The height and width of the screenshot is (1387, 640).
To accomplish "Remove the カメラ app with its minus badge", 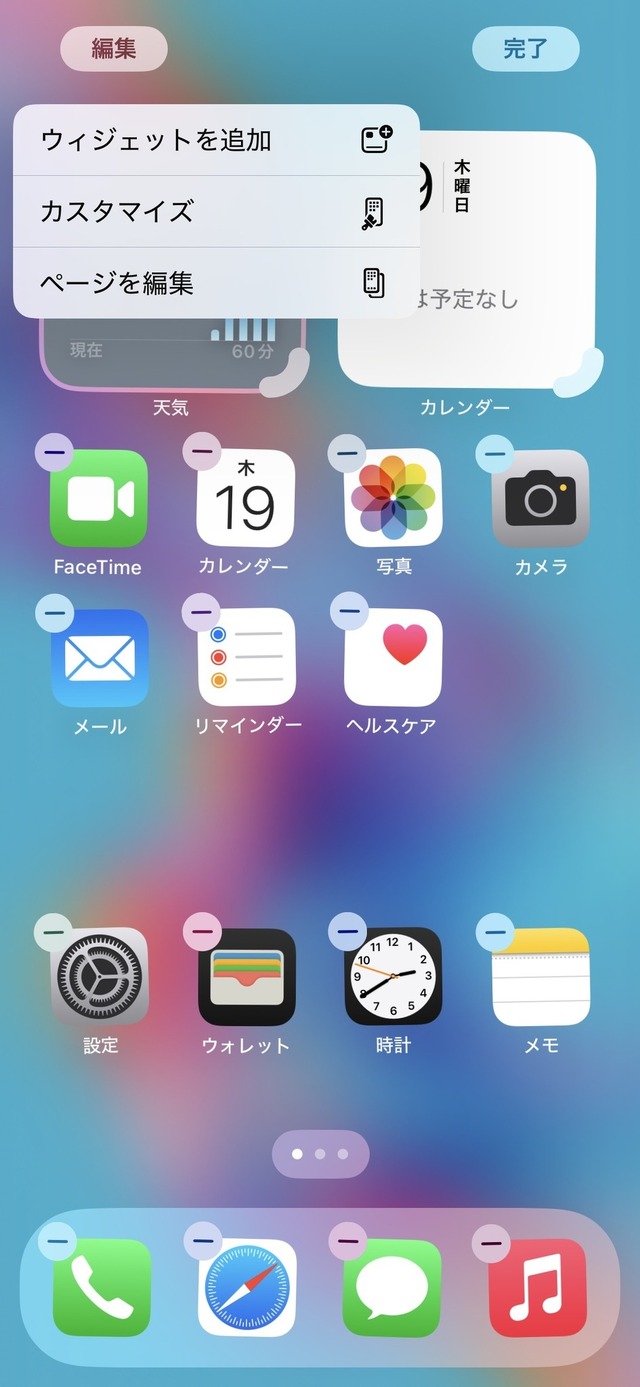I will 495,454.
